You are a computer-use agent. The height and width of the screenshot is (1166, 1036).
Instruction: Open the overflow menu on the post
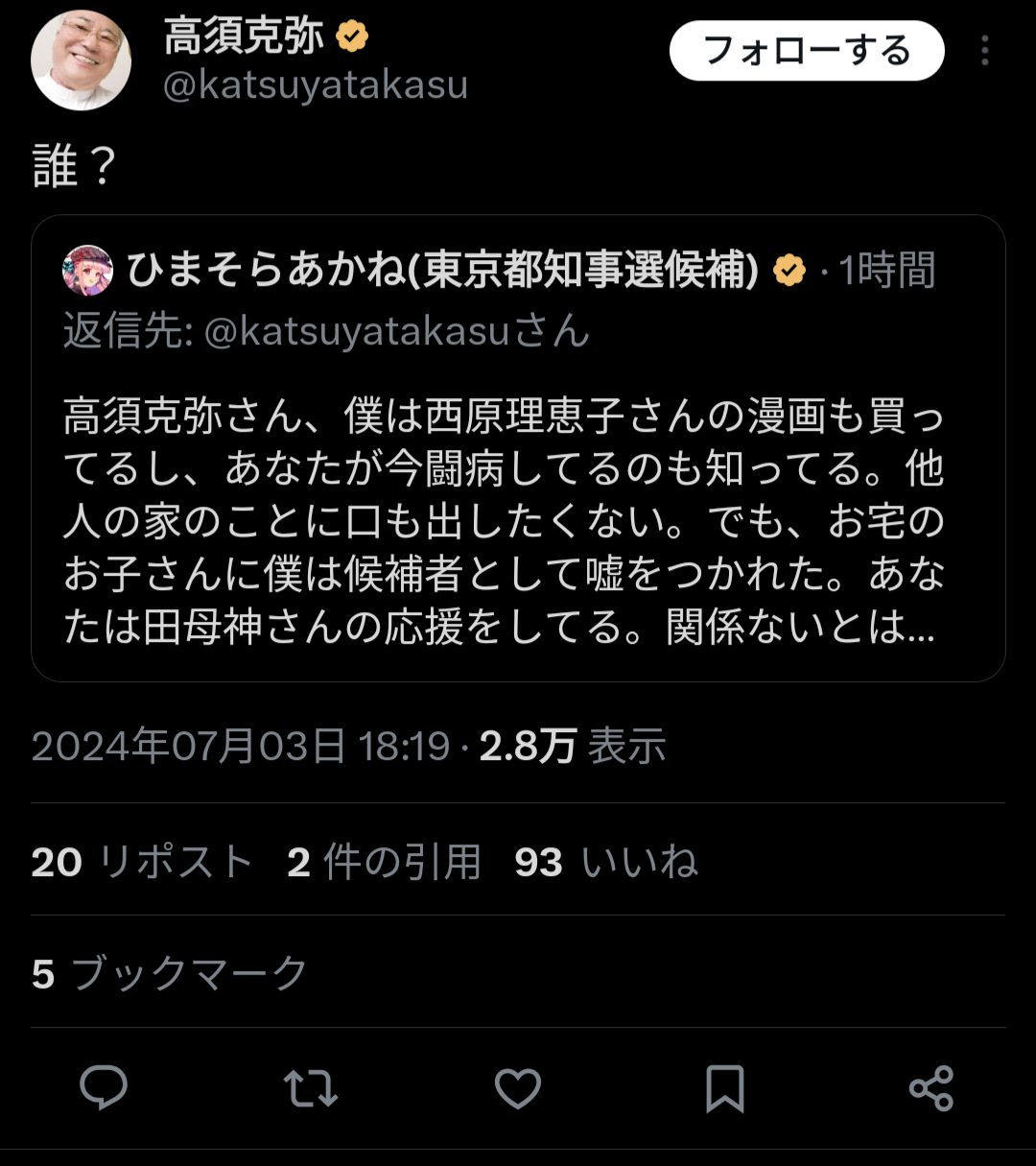984,51
